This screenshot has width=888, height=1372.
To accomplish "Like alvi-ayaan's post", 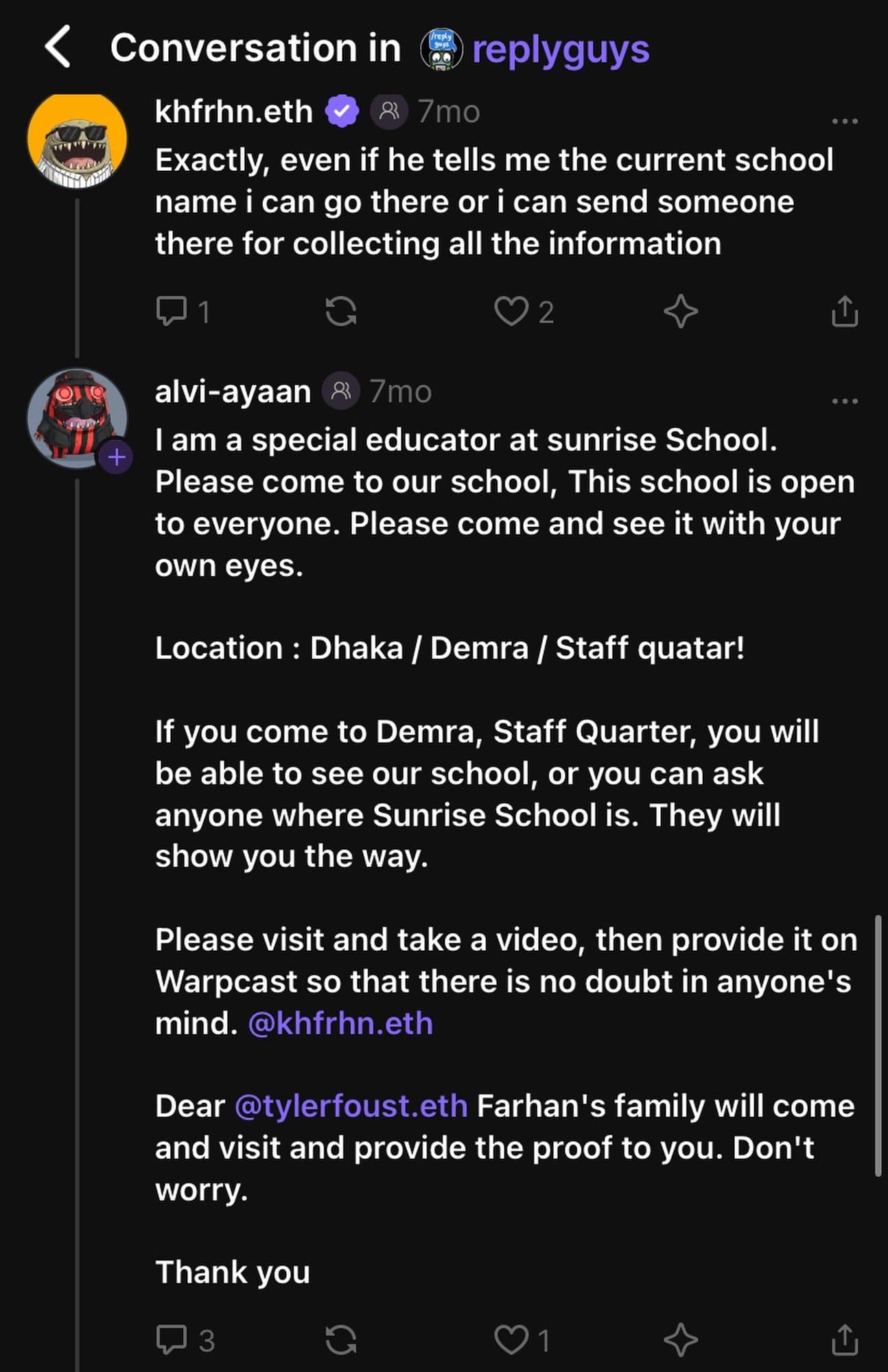I will [511, 1339].
